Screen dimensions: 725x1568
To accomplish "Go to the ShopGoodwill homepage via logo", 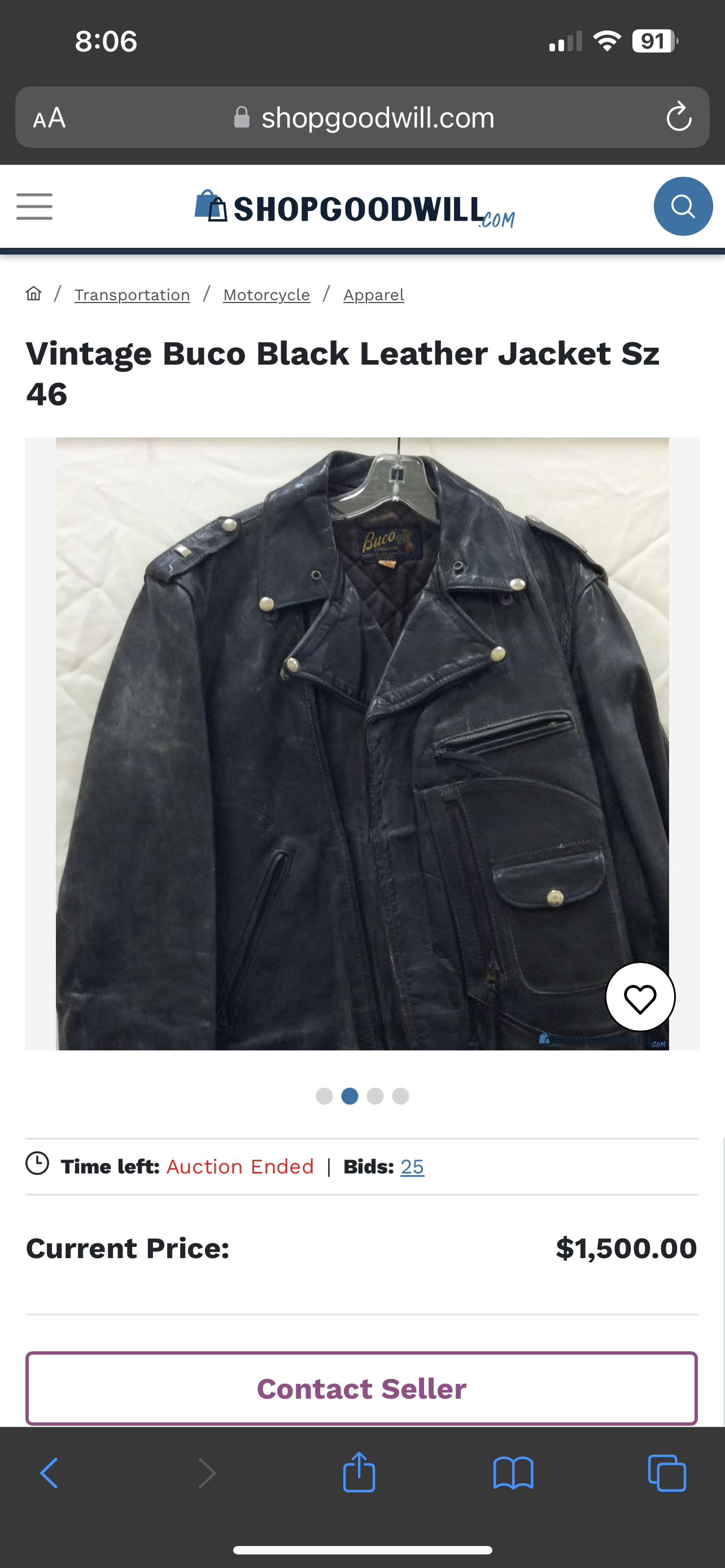I will [355, 209].
